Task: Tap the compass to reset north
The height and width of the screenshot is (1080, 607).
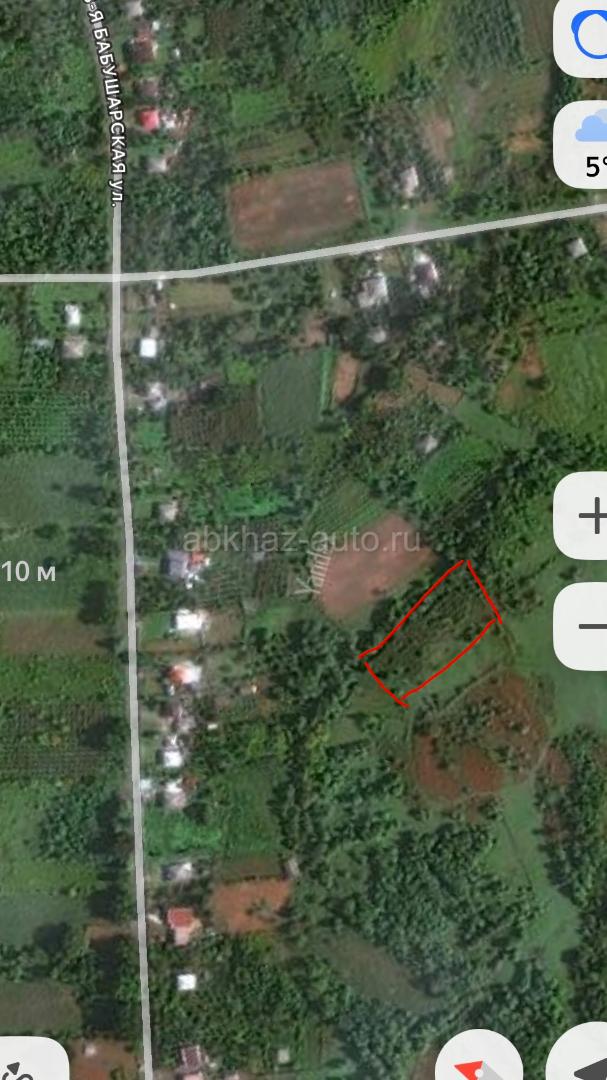Action: point(478,1062)
